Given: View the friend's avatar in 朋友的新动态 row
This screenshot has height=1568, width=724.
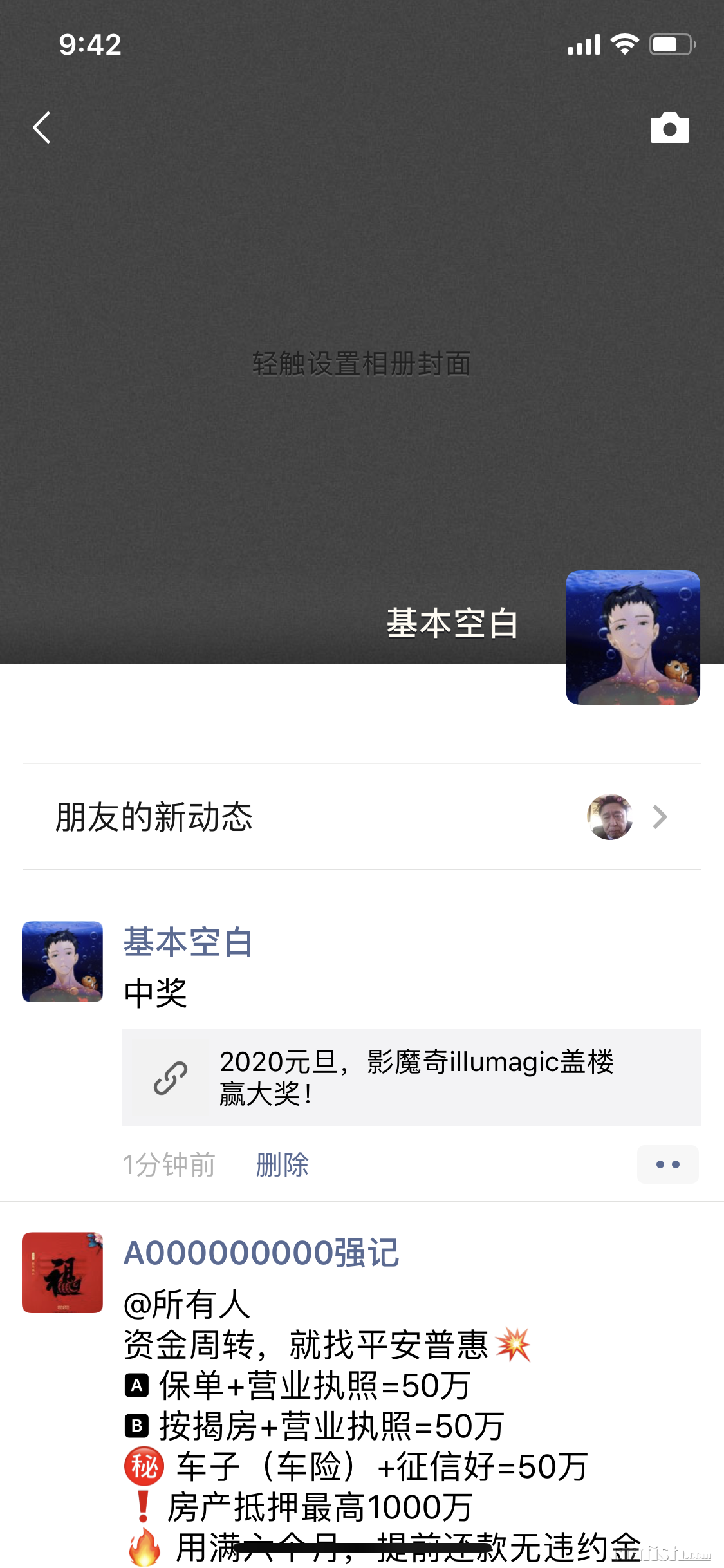Looking at the screenshot, I should click(x=610, y=816).
